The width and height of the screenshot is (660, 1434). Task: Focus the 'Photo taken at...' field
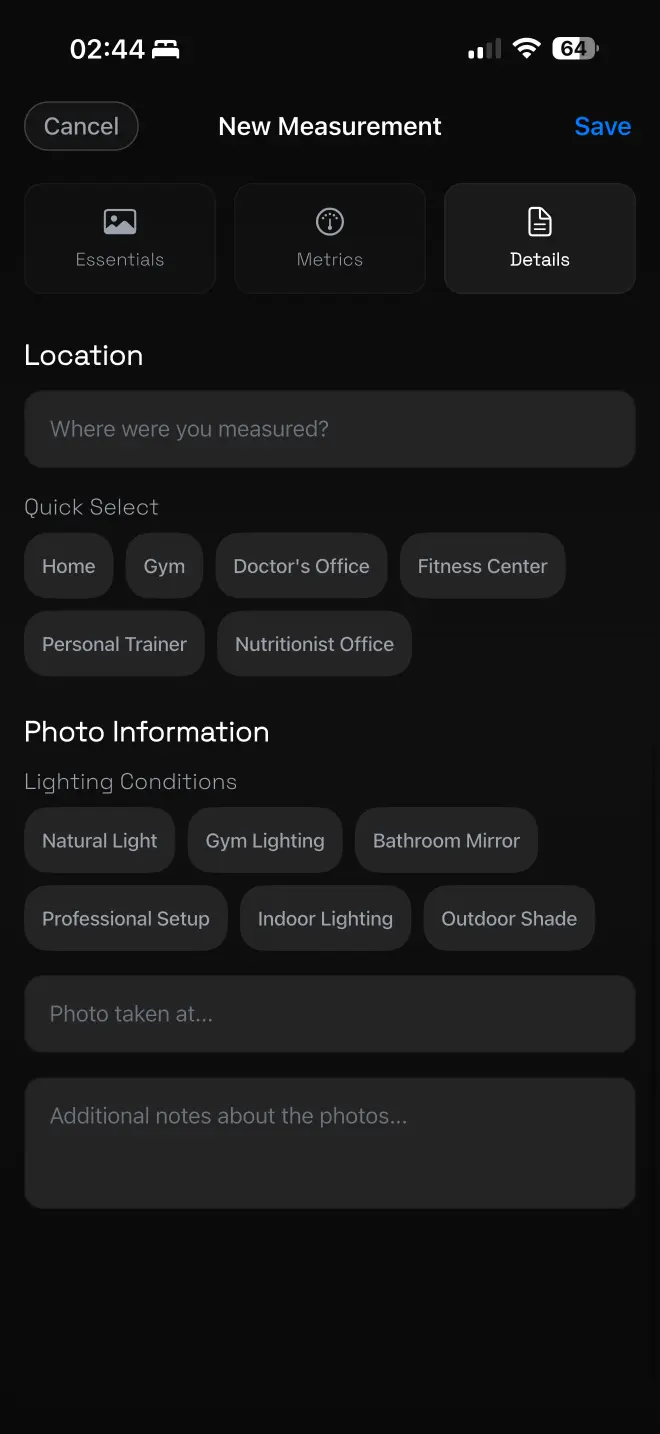(x=330, y=1014)
